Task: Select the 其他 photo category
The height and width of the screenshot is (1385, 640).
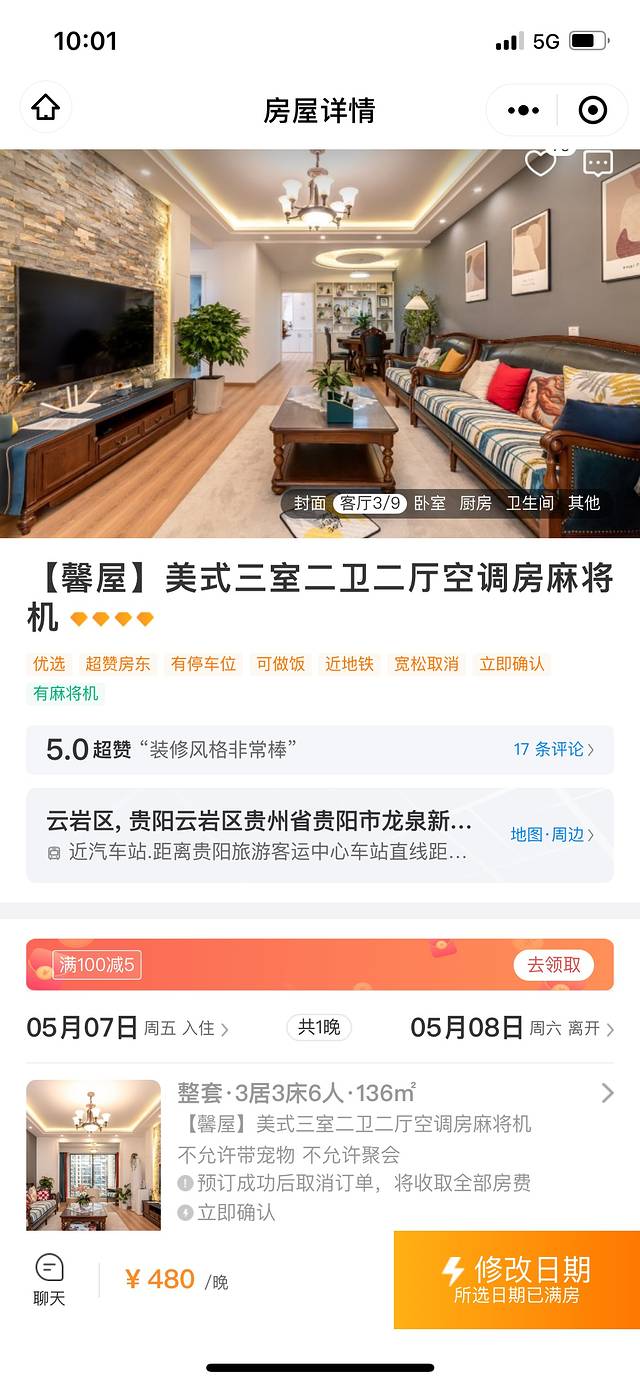Action: coord(584,503)
